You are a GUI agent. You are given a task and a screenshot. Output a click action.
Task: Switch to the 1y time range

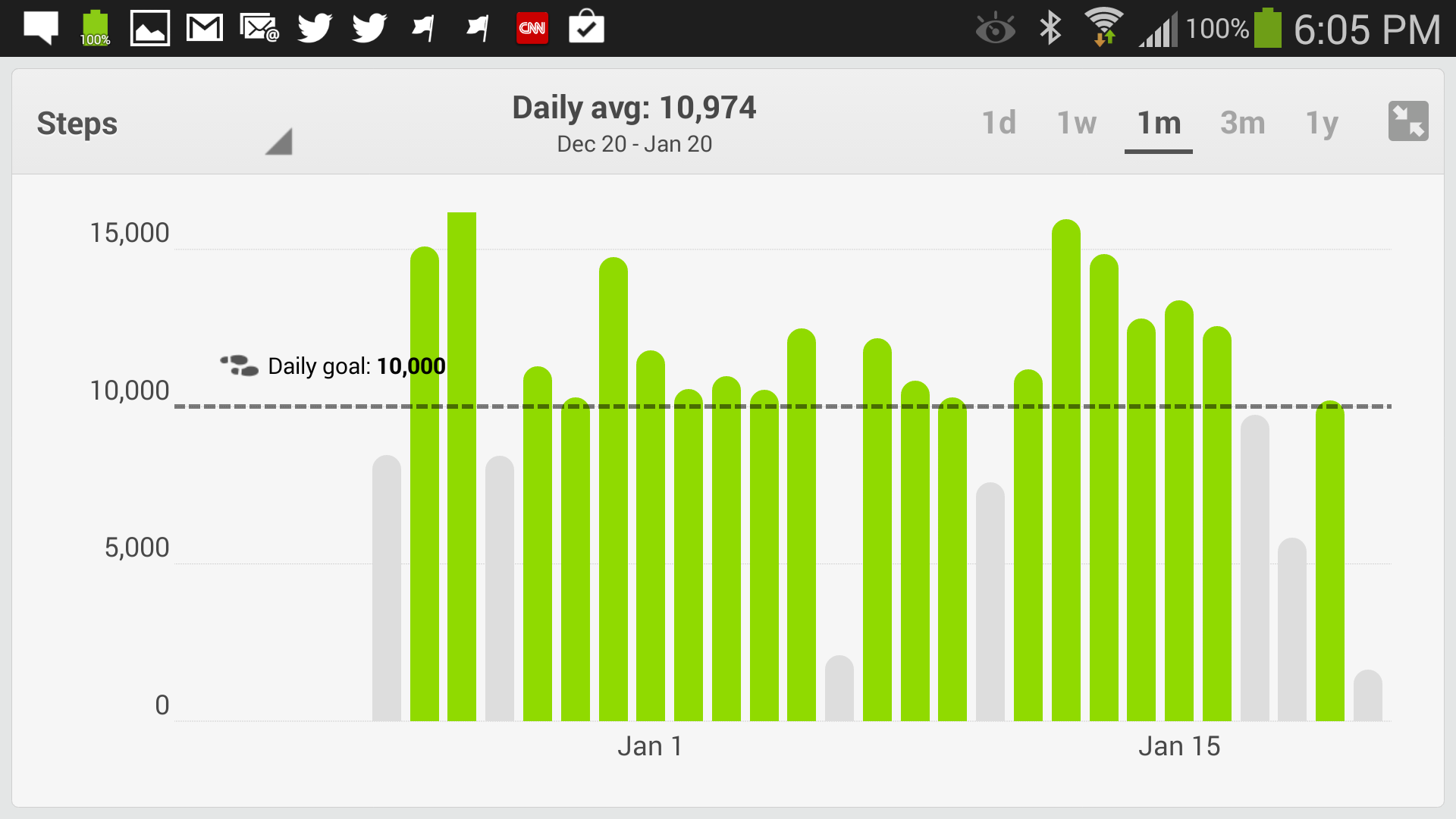[x=1322, y=123]
